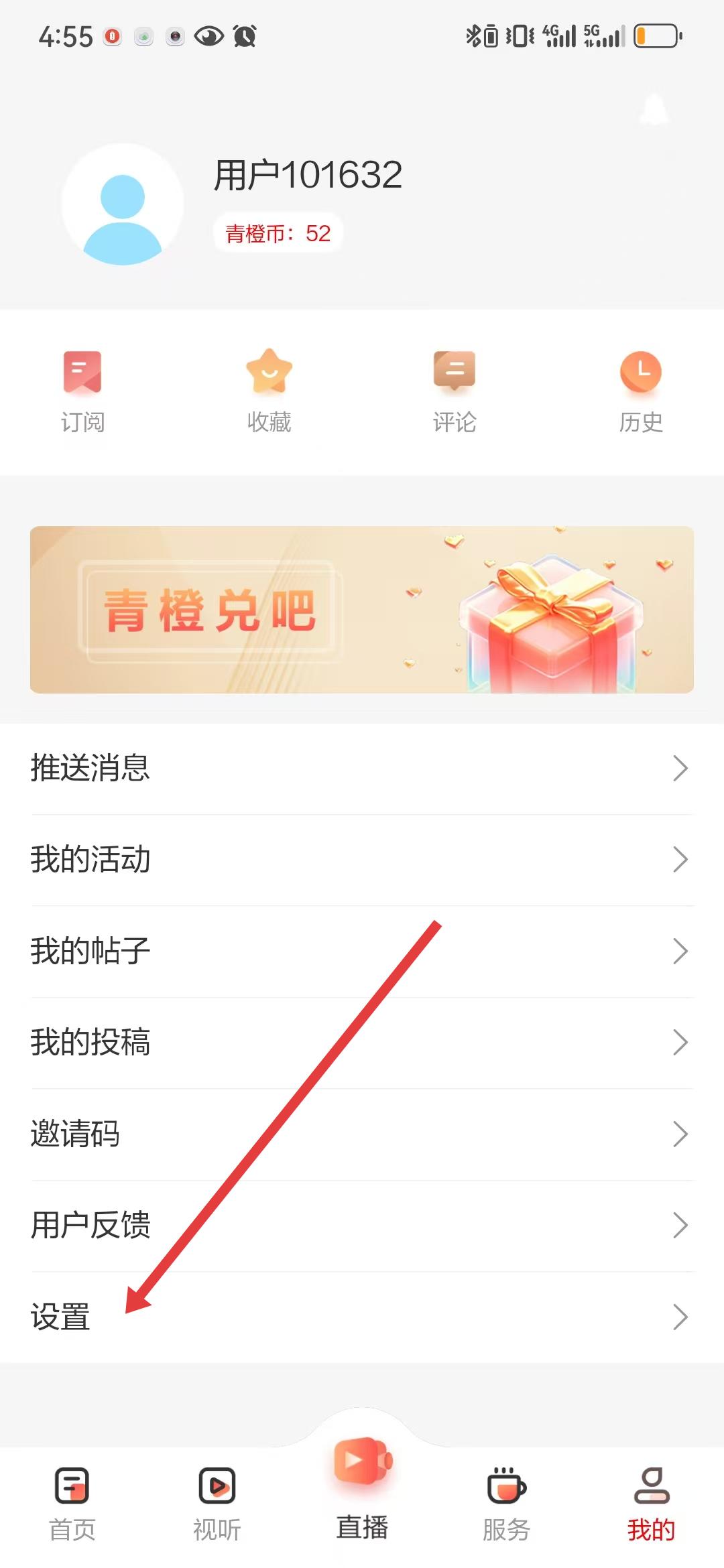Open the 青橙兑吧 gift banner

click(x=362, y=610)
